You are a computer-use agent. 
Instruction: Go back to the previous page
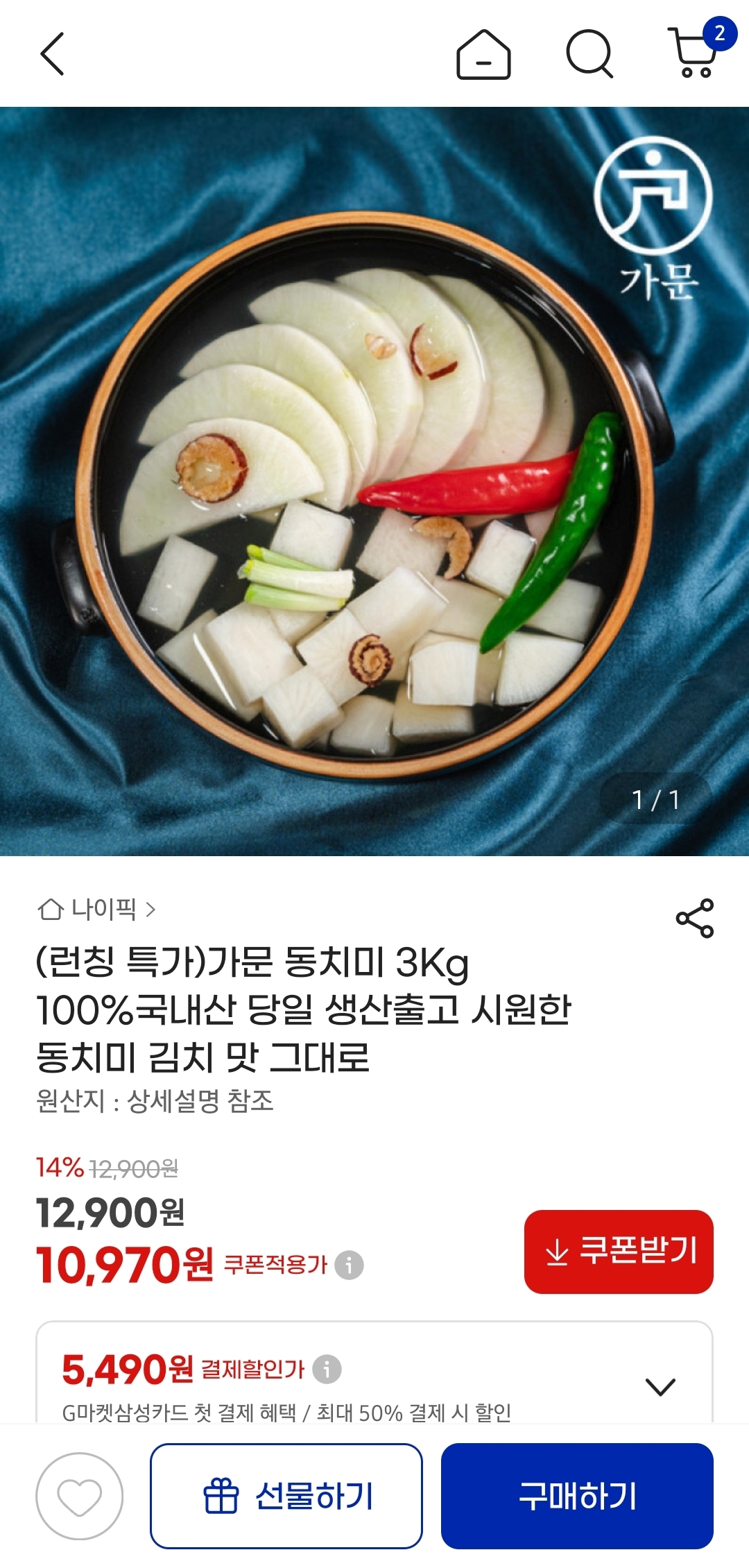[x=53, y=53]
